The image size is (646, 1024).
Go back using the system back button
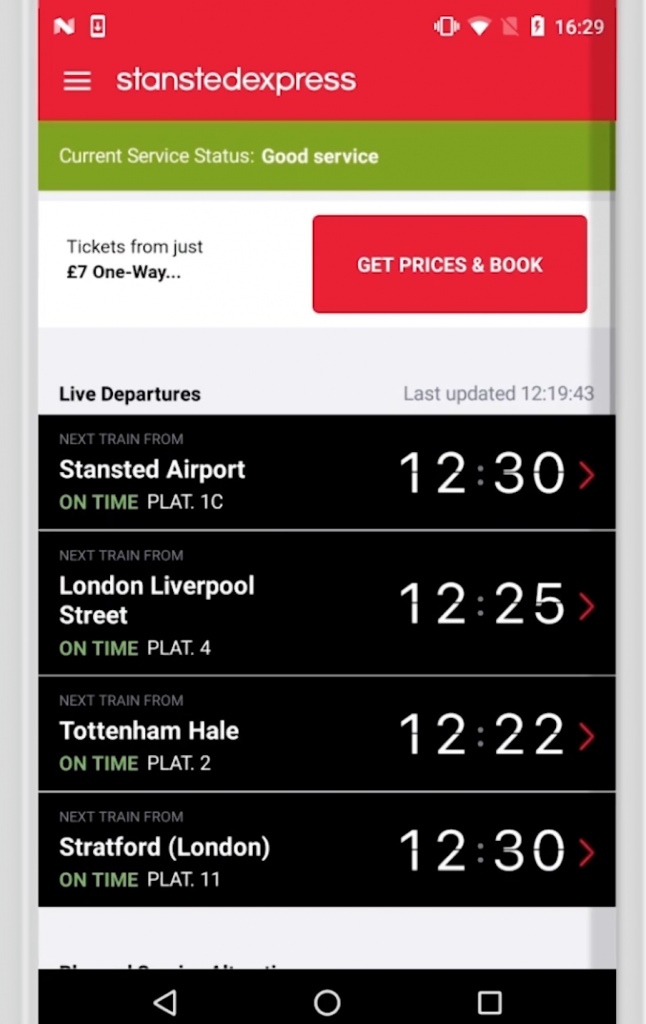click(x=165, y=1001)
